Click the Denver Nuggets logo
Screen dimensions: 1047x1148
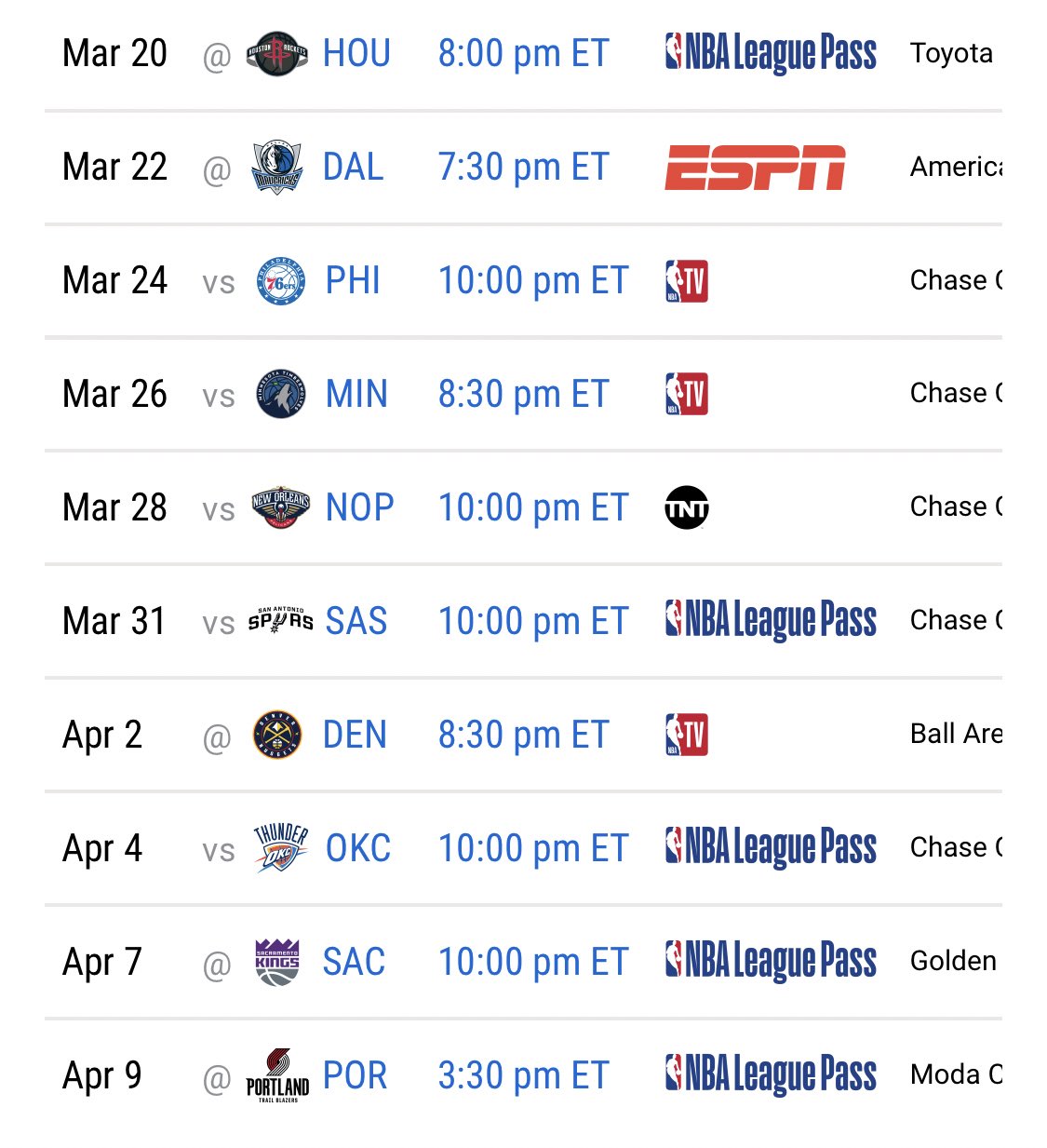point(279,735)
